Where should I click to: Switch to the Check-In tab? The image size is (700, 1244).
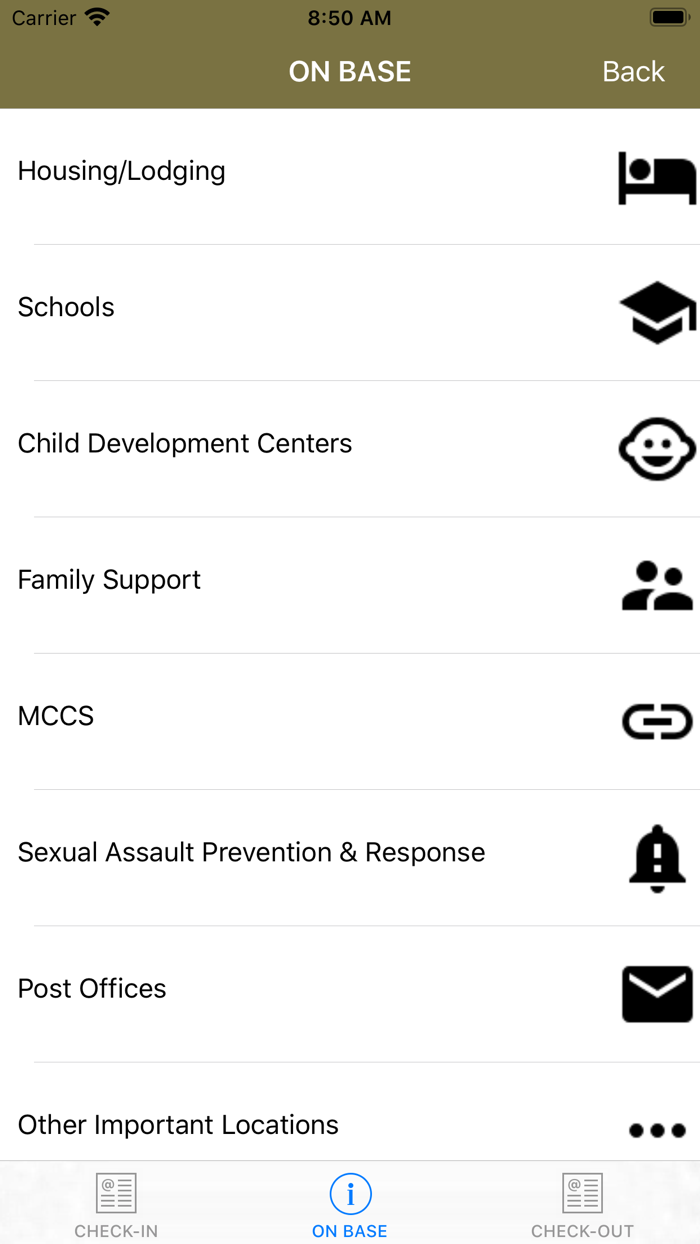pyautogui.click(x=116, y=1206)
